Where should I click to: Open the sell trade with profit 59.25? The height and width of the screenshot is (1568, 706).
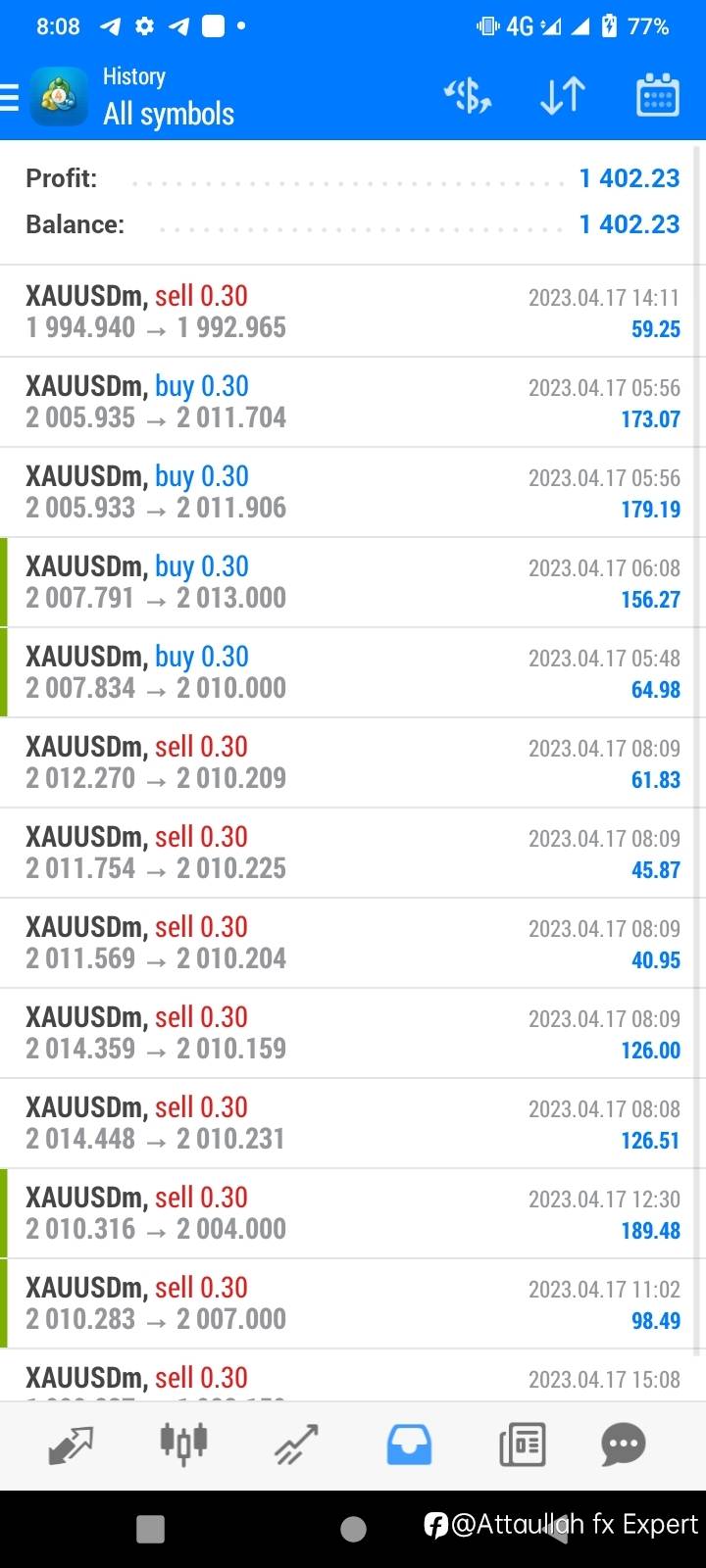click(x=353, y=312)
